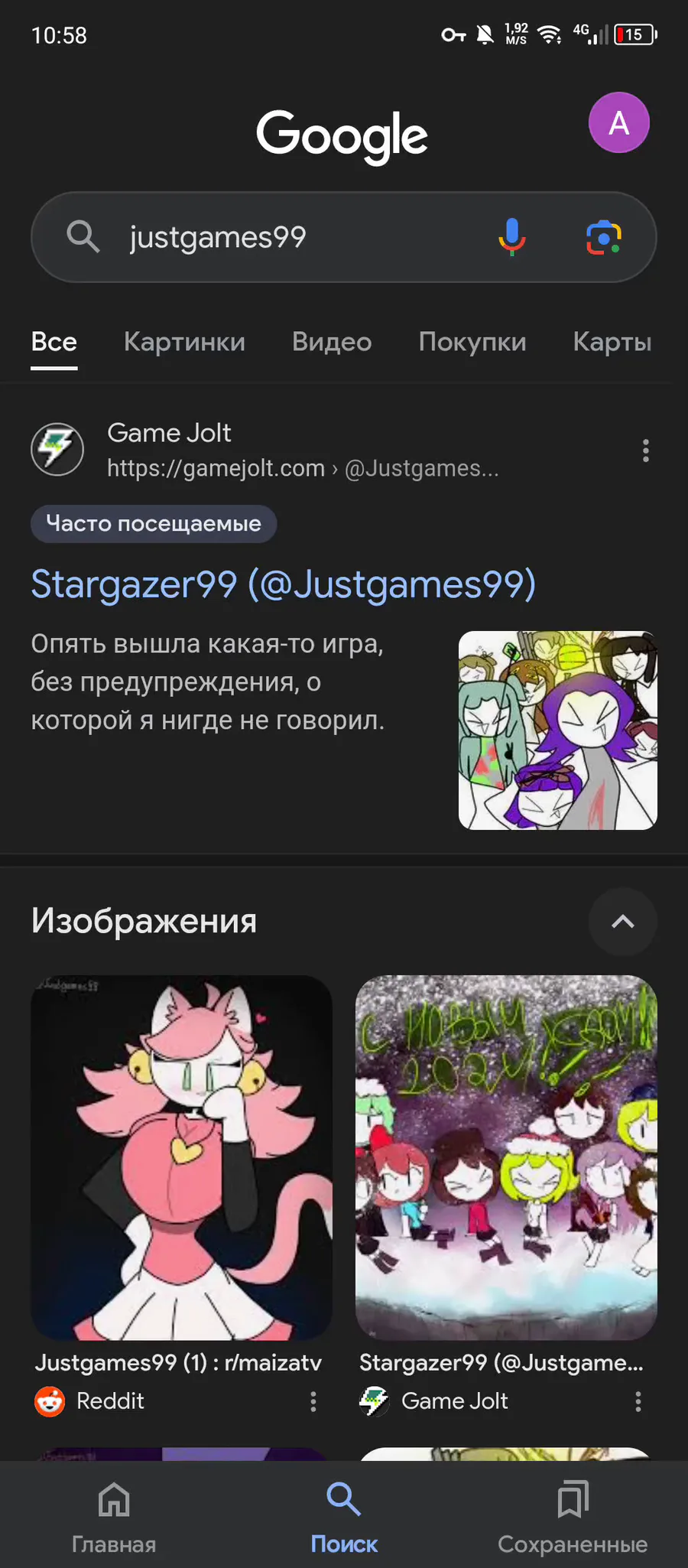Open the Justgames99 r/maizatv Reddit image
The image size is (688, 1568).
pos(181,1157)
